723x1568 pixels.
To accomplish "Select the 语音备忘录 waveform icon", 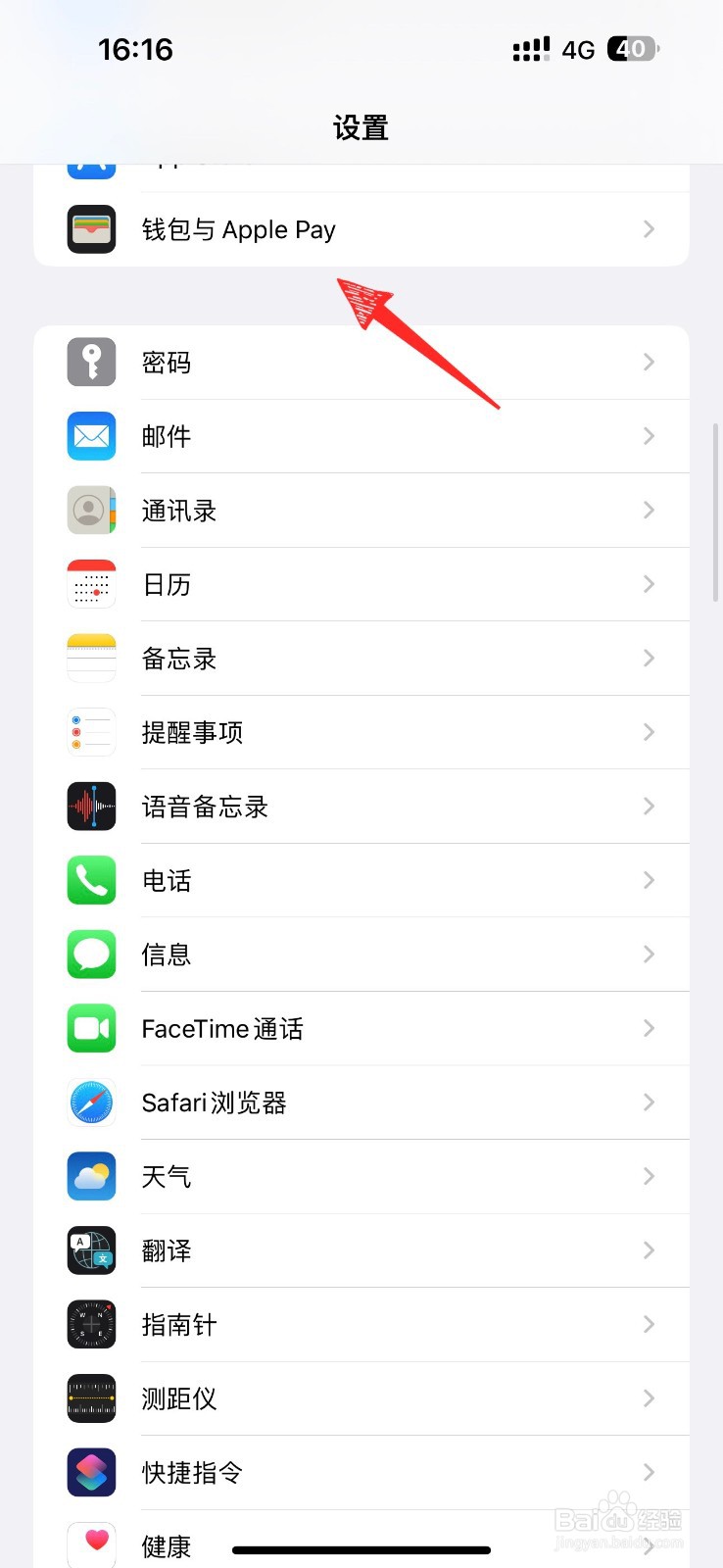I will coord(90,807).
